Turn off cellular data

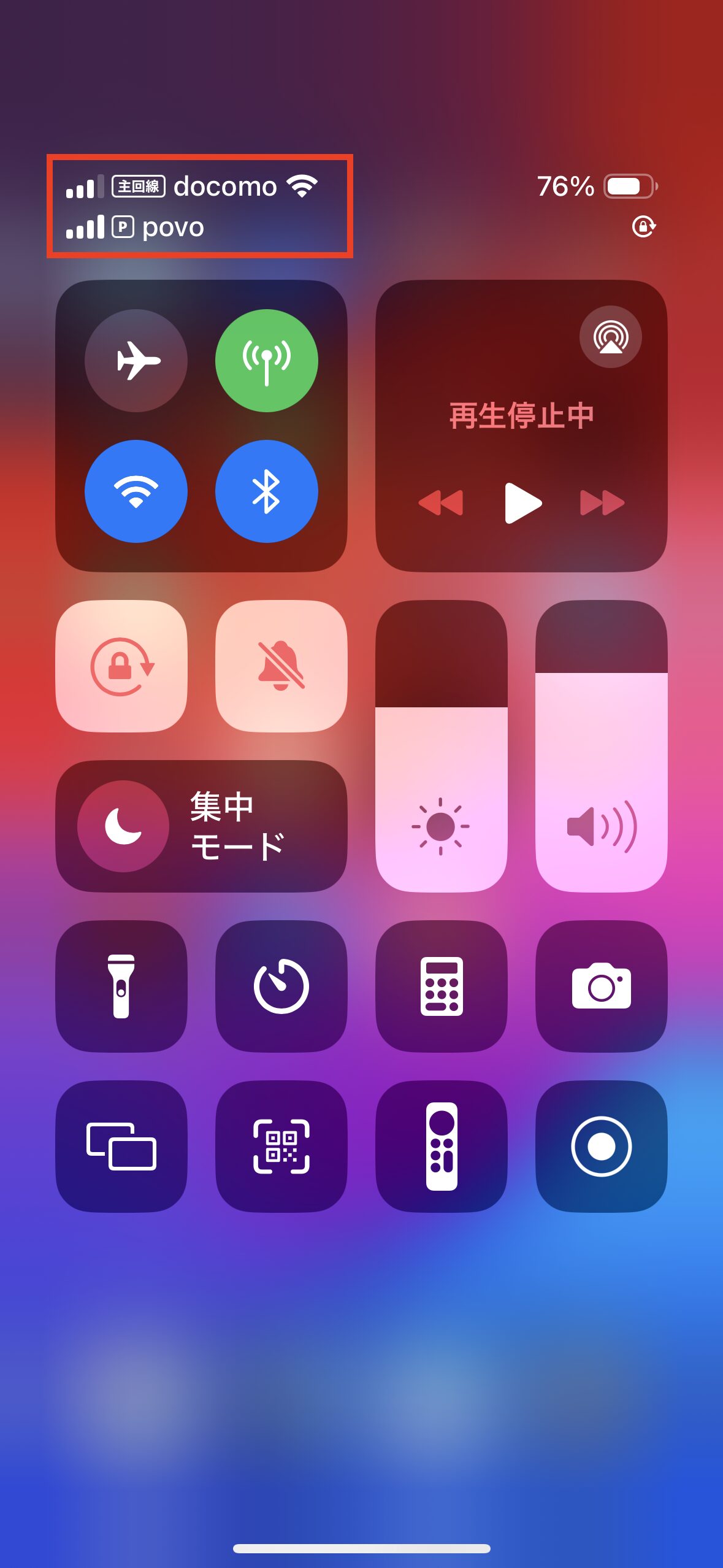(x=267, y=361)
